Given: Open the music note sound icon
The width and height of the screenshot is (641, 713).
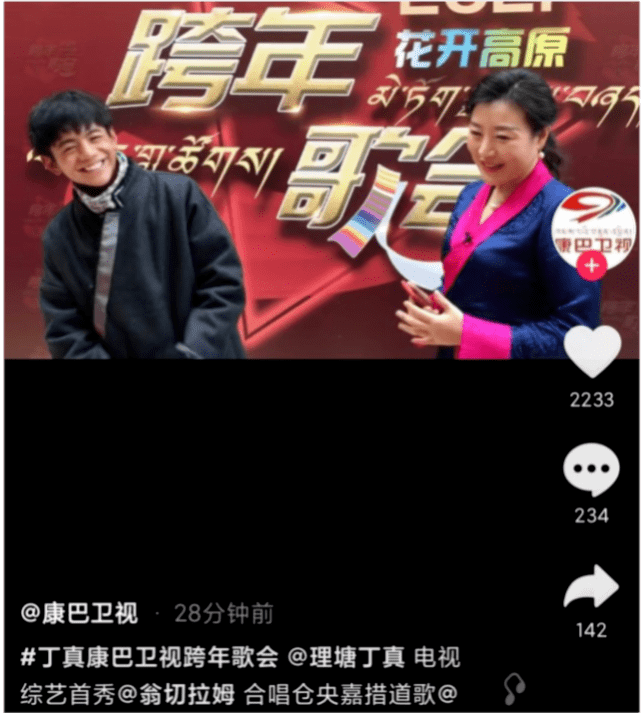Looking at the screenshot, I should click(x=514, y=688).
